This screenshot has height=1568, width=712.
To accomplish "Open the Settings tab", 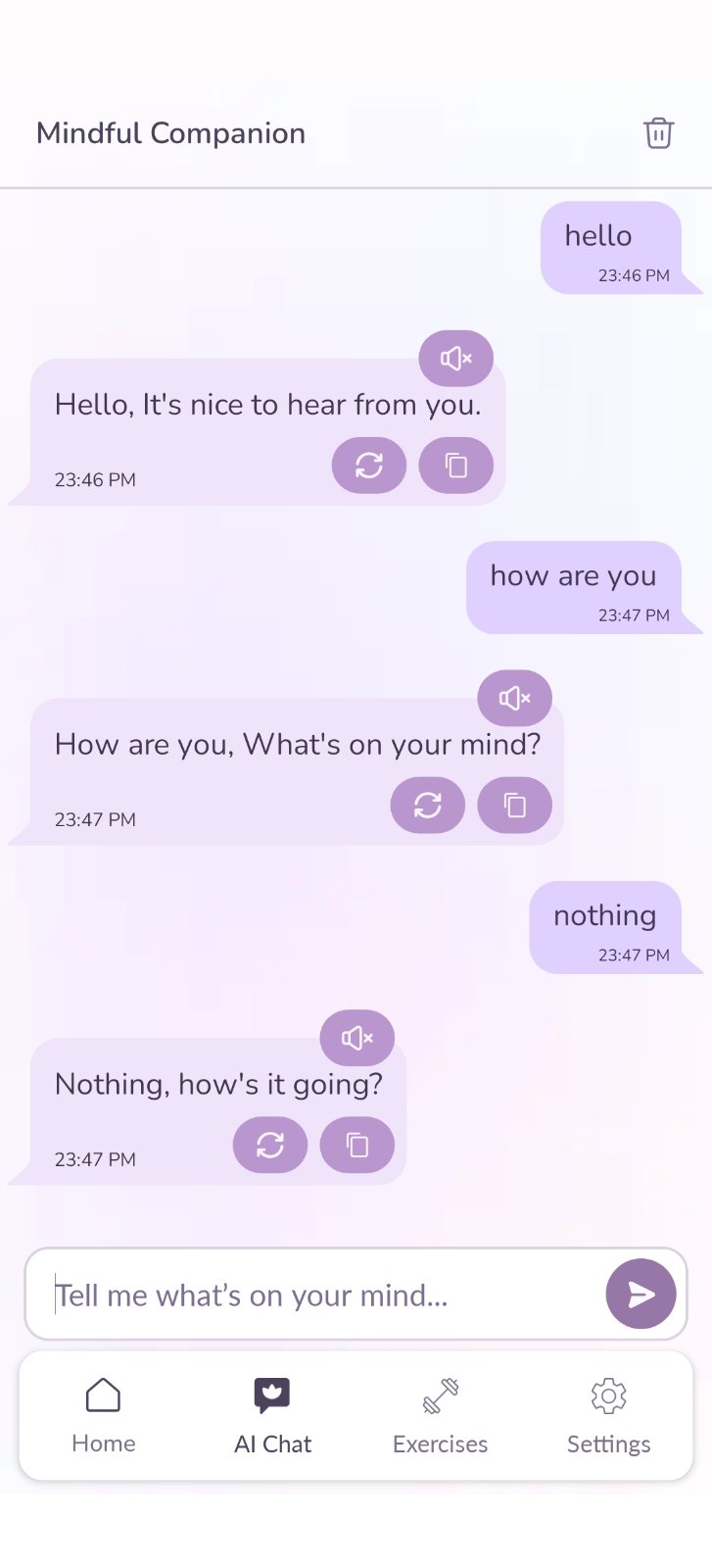I will click(608, 1415).
